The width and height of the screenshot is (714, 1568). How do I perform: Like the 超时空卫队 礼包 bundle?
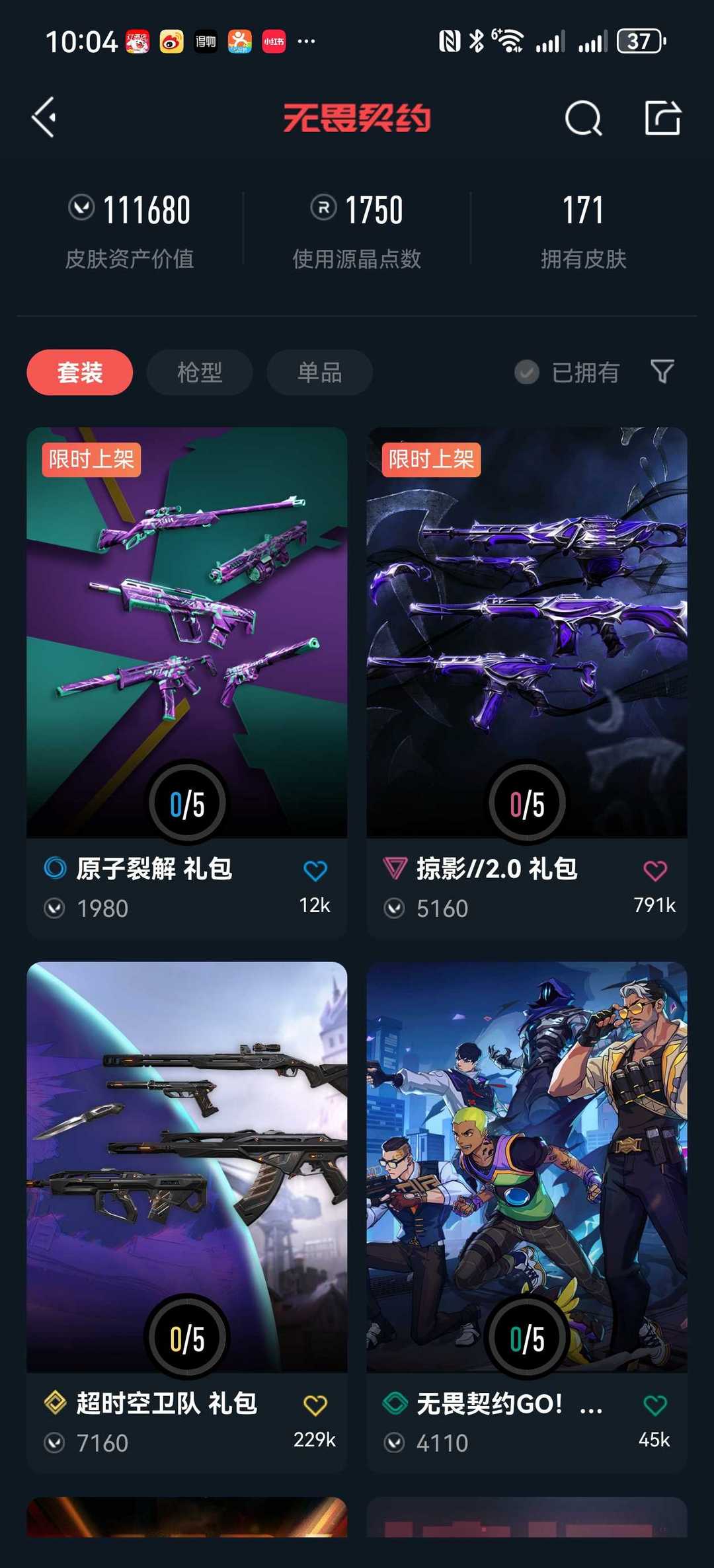[315, 1405]
